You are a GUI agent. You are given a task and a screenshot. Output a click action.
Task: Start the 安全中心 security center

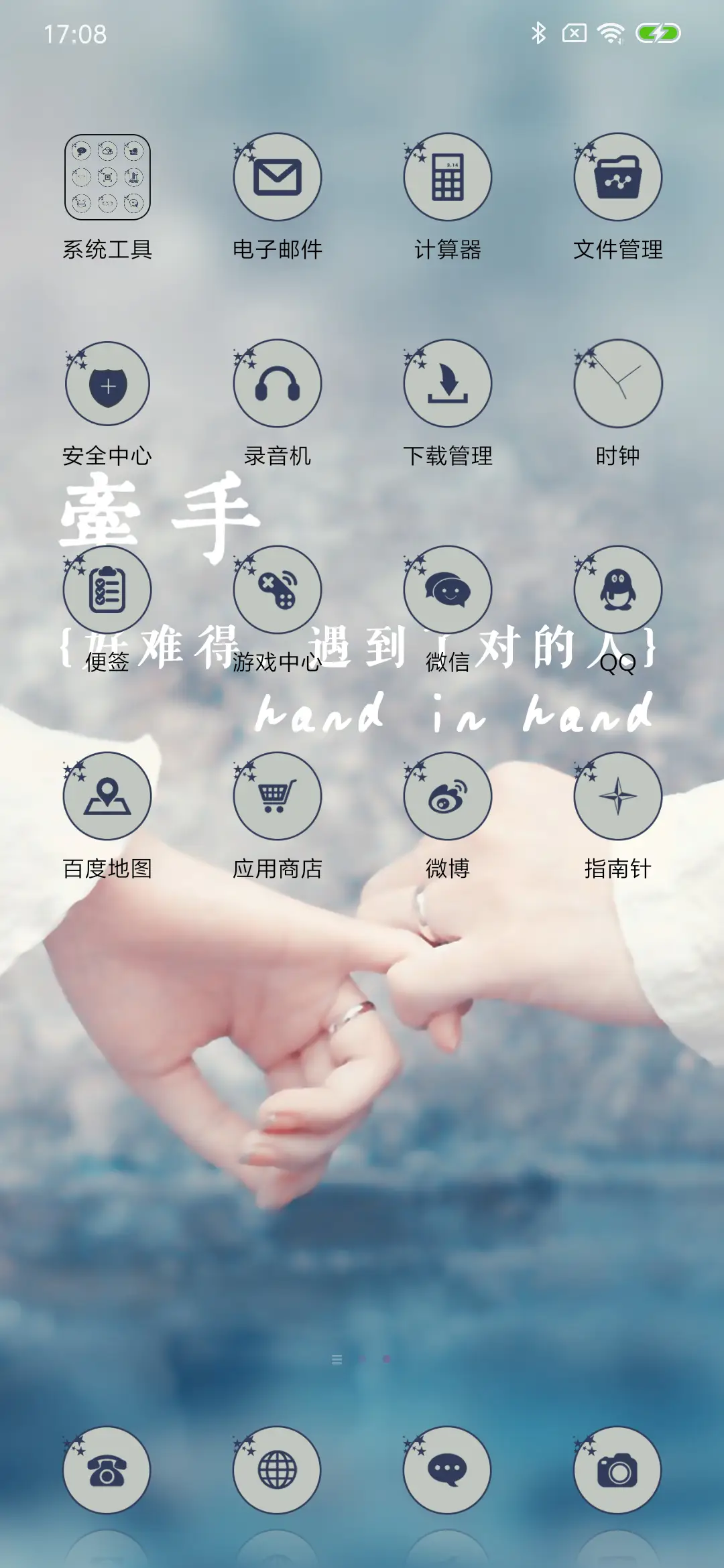tap(108, 383)
